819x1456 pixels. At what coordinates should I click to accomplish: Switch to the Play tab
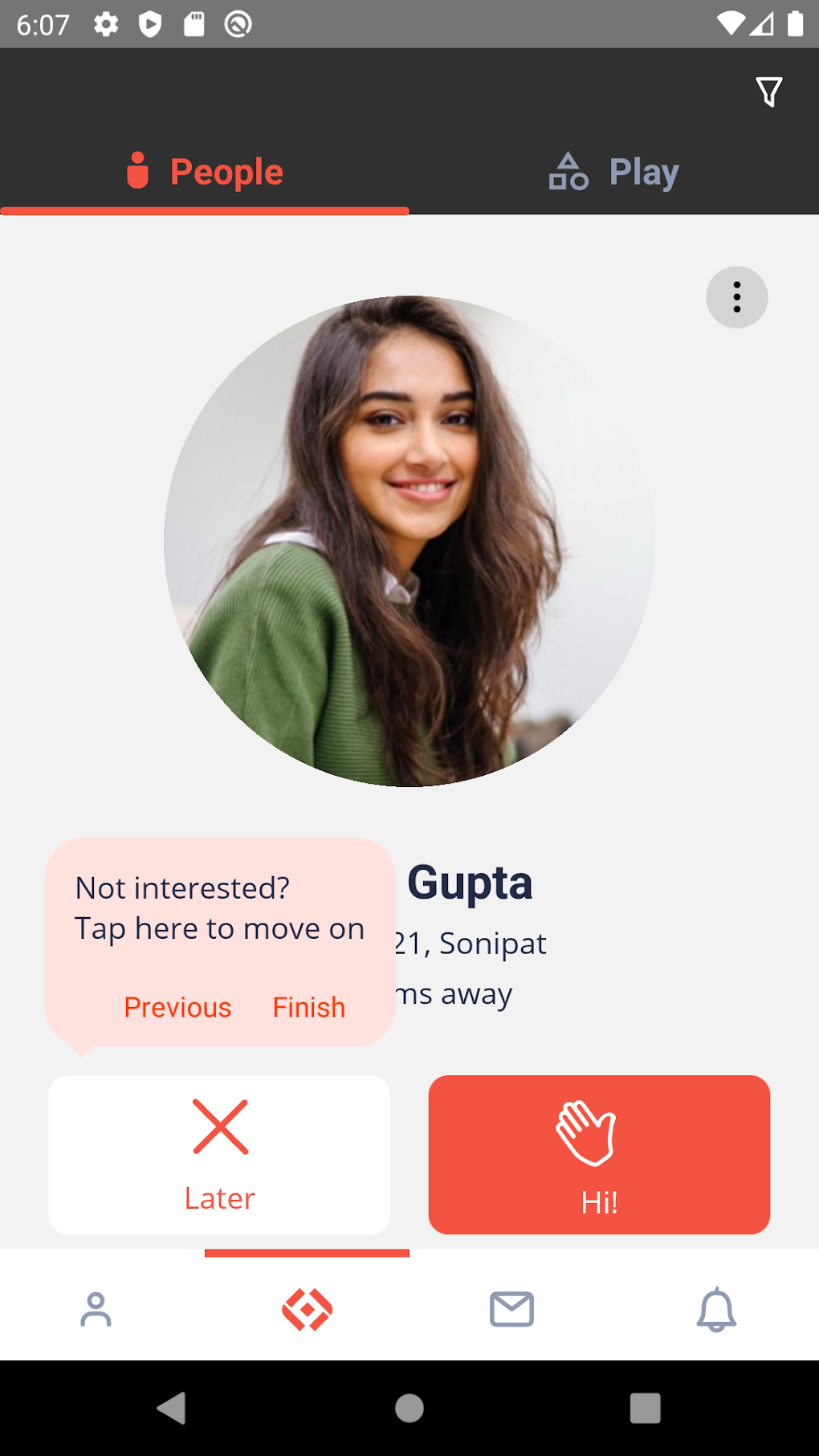tap(614, 172)
